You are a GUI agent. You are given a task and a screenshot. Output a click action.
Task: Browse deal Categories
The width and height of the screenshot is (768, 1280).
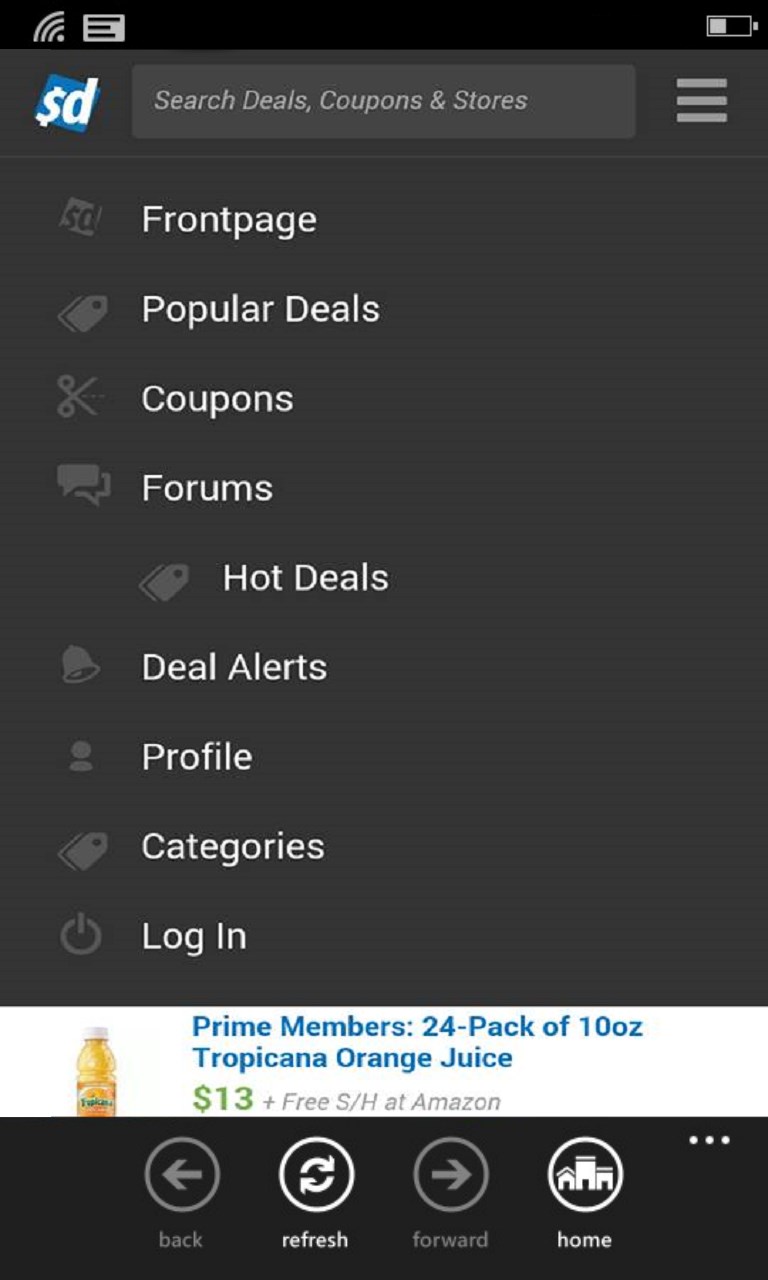233,847
